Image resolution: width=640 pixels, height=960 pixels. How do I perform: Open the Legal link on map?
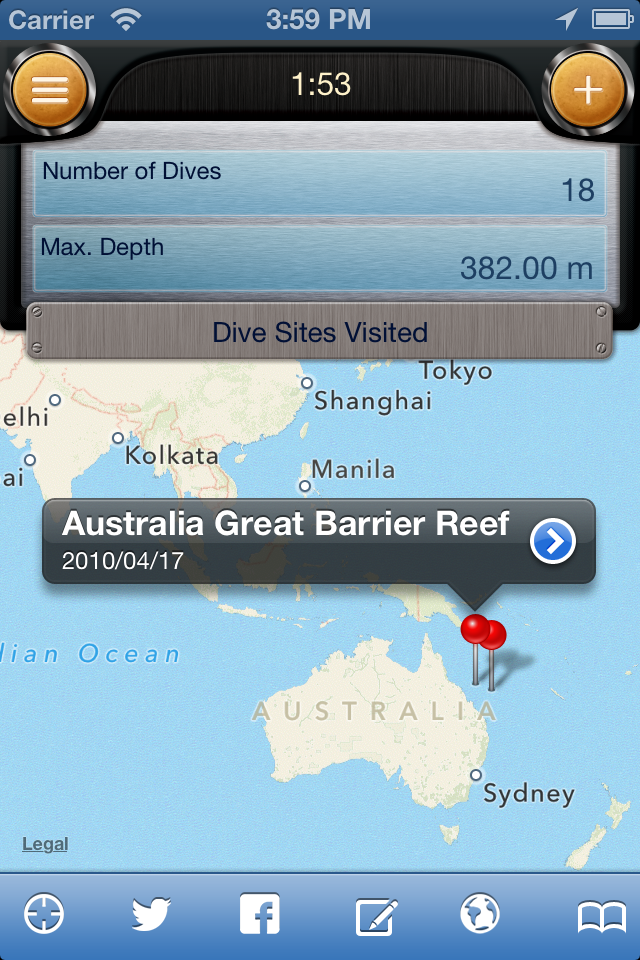click(x=45, y=844)
